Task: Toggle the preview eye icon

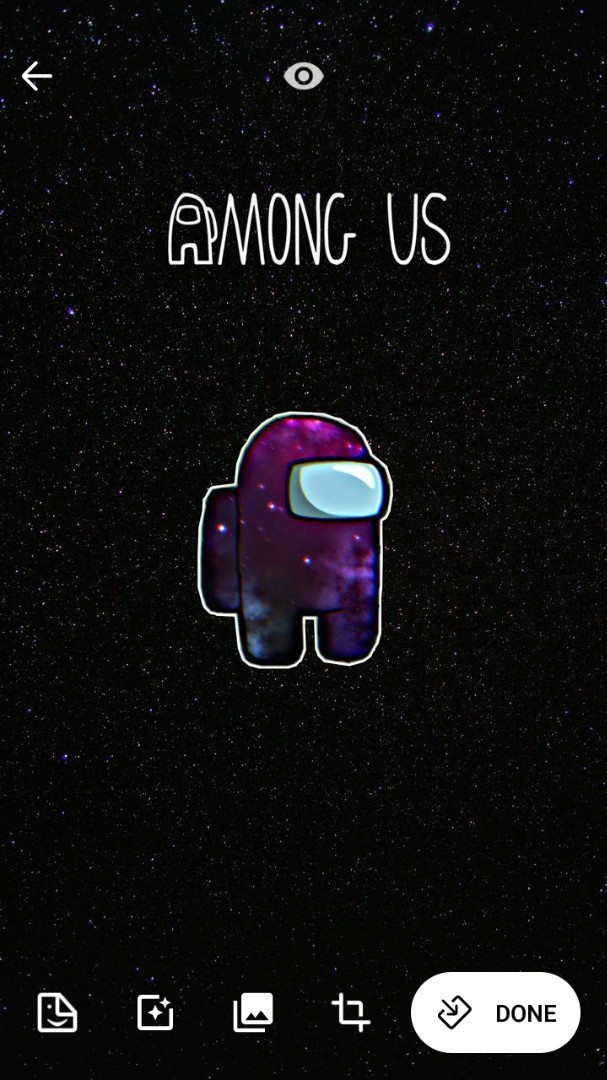Action: coord(303,76)
